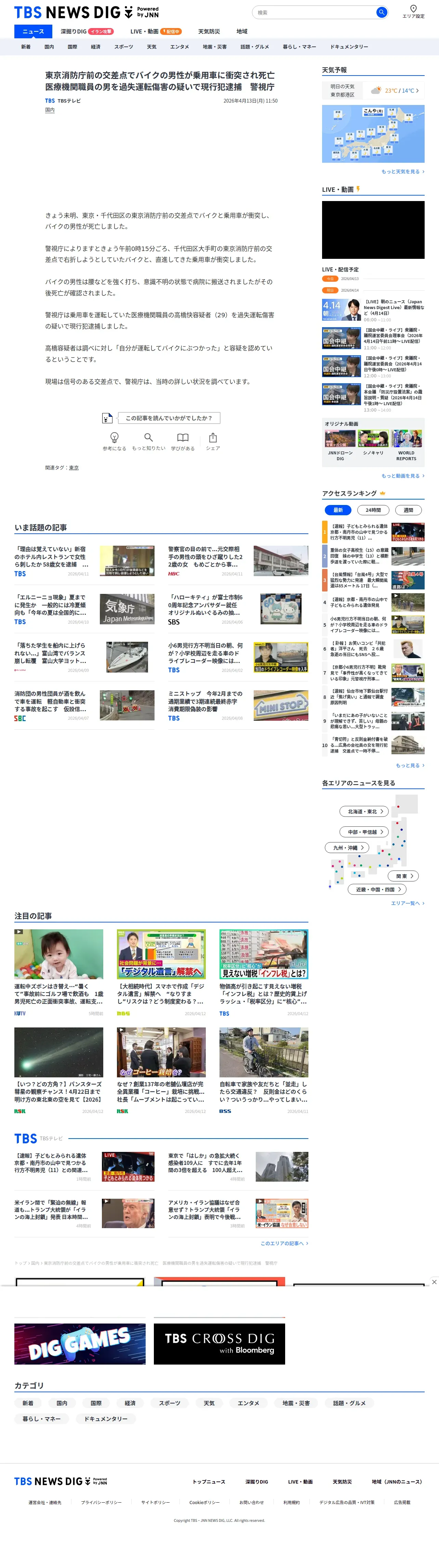The height and width of the screenshot is (1568, 439).
Task: Close the bottom banner advertisement
Action: coord(434,1281)
